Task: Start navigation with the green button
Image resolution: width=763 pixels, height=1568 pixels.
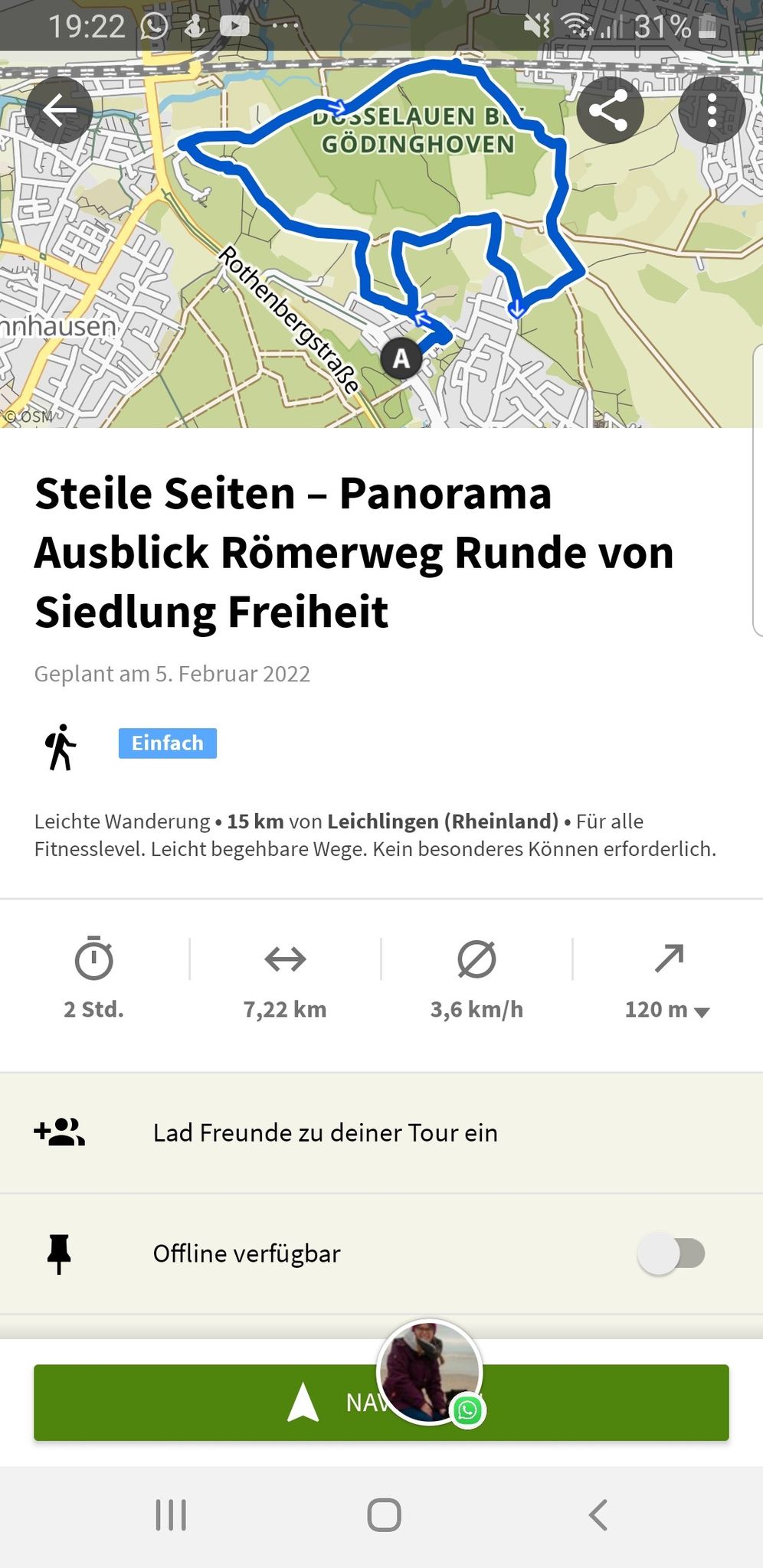Action: [x=381, y=1403]
